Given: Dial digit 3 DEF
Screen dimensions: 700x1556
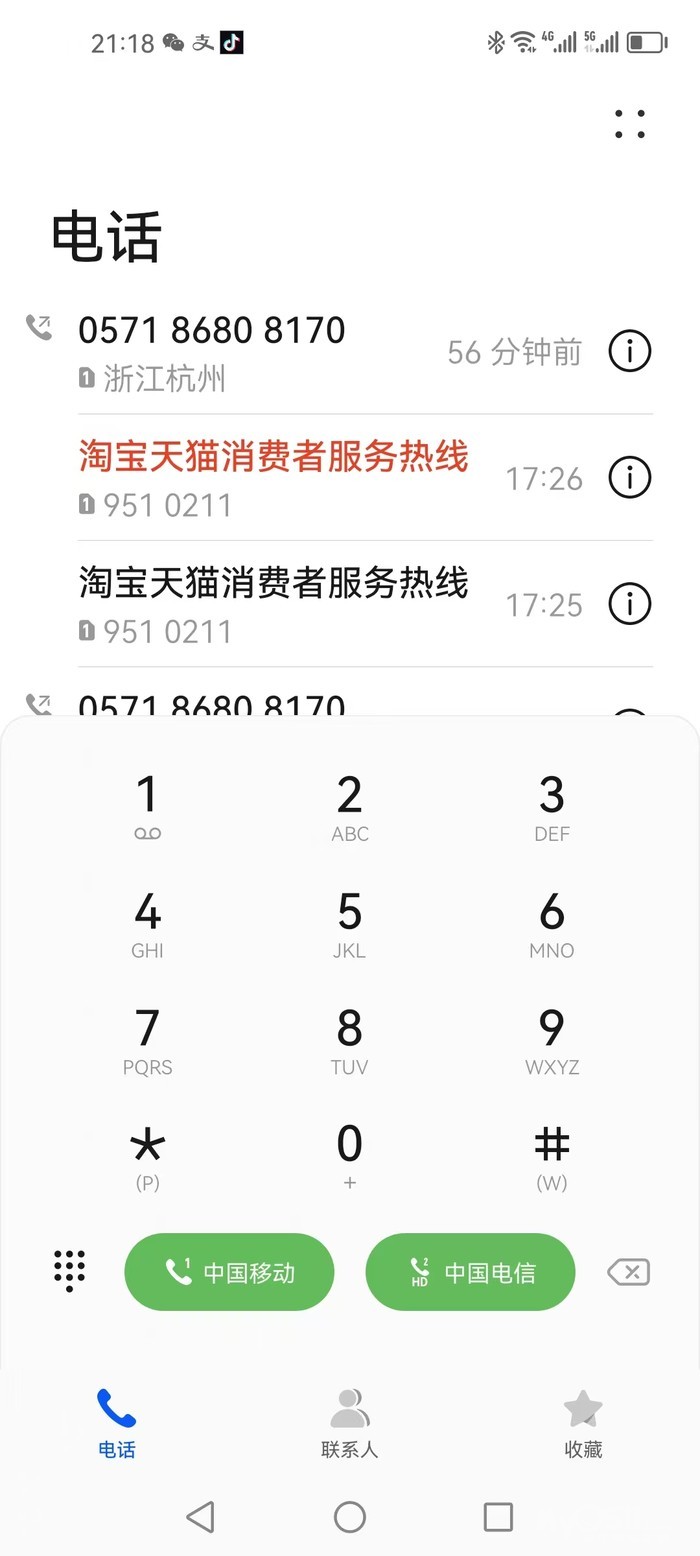Looking at the screenshot, I should [552, 806].
